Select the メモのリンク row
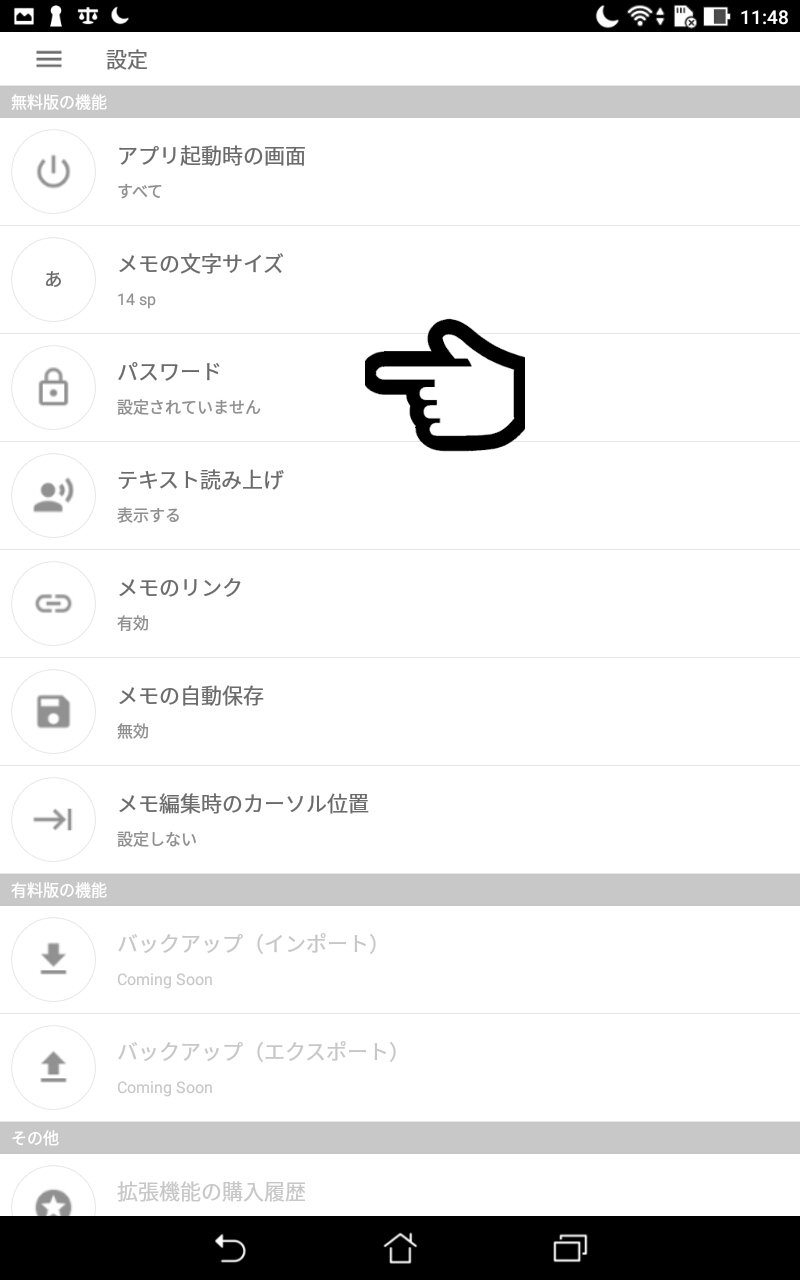This screenshot has width=800, height=1280. click(x=400, y=604)
